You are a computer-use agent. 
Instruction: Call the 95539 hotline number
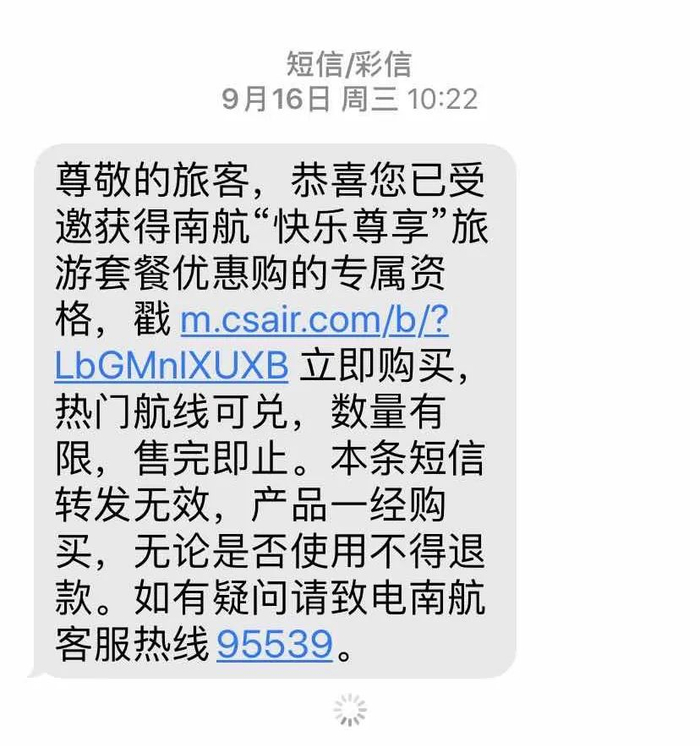(275, 644)
